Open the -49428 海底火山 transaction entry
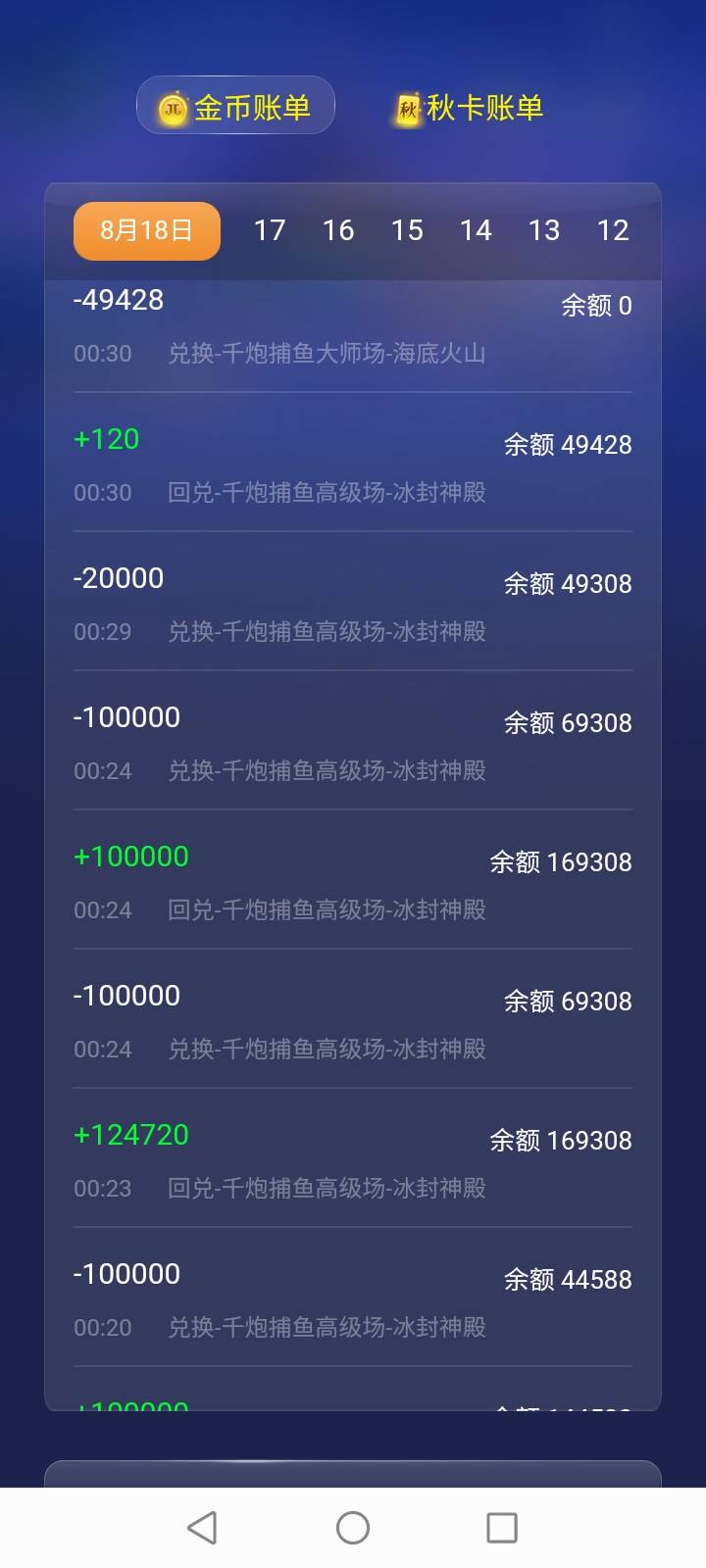Image resolution: width=706 pixels, height=1568 pixels. [x=353, y=328]
